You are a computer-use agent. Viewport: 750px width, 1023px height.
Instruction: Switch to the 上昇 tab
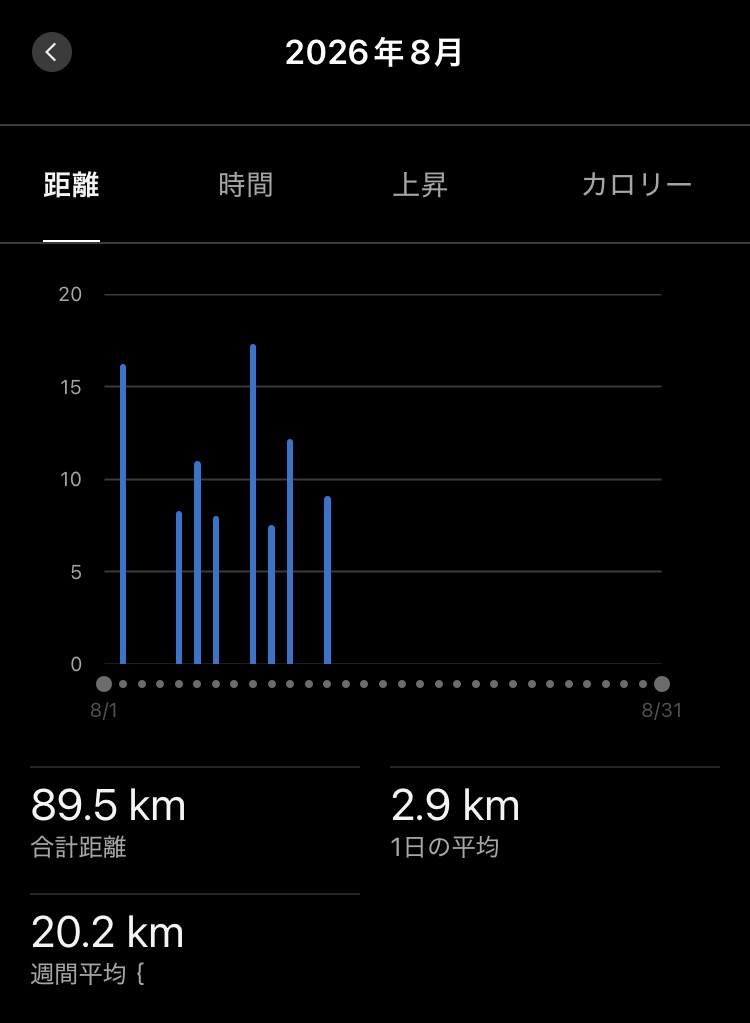(x=420, y=185)
